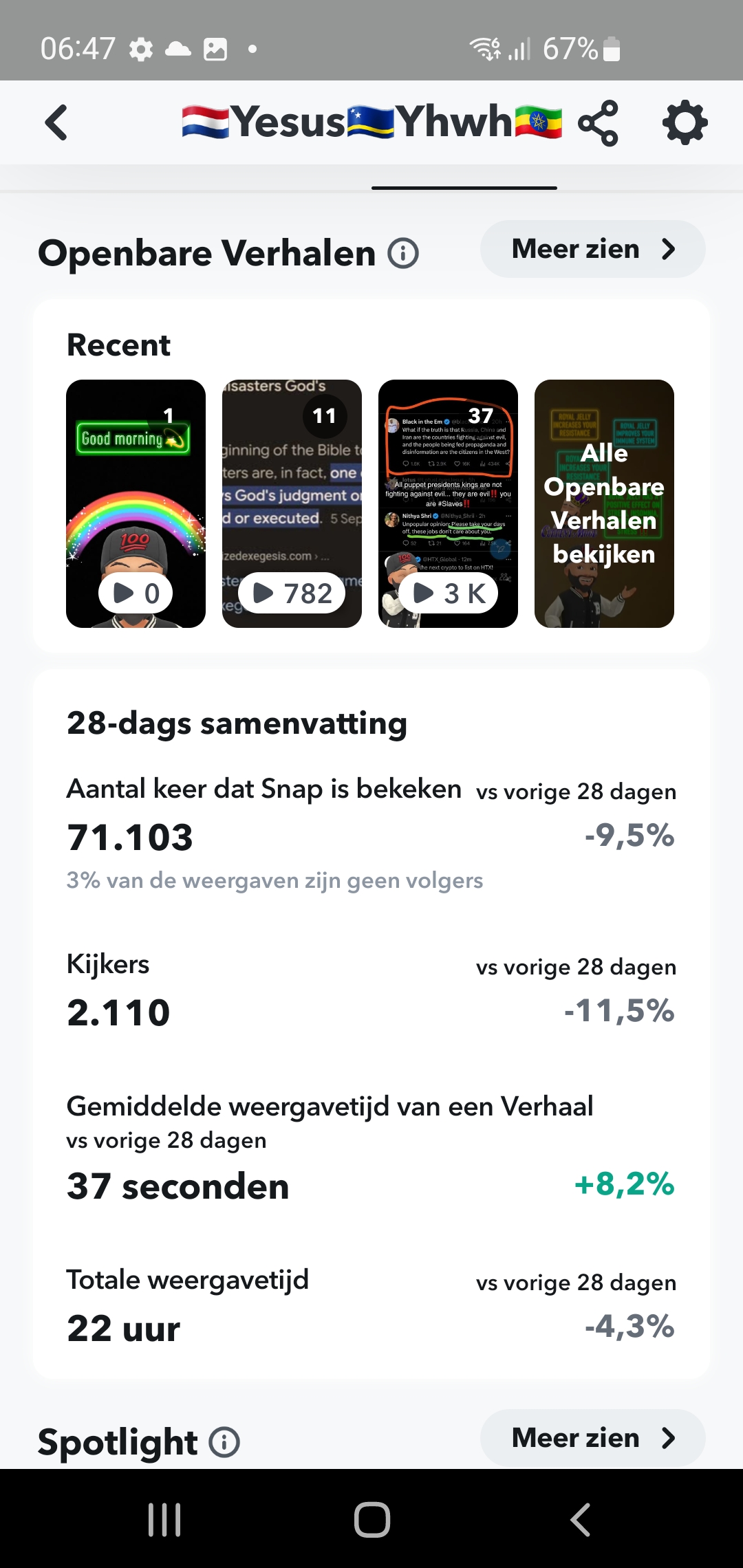Open info icon beside Spotlight
The width and height of the screenshot is (743, 1568).
[224, 1442]
